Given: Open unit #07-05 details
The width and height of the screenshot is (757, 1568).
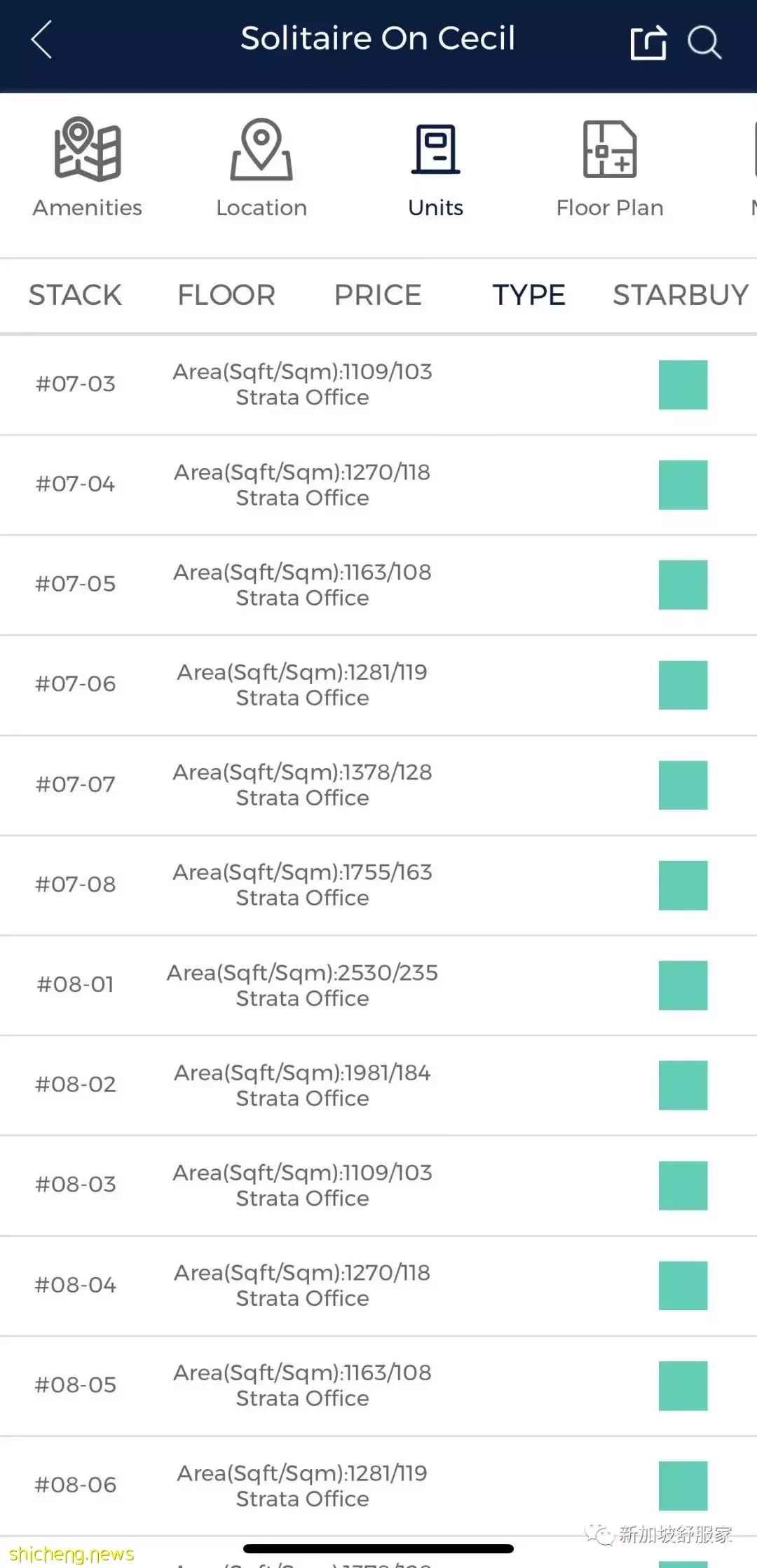Looking at the screenshot, I should 378,585.
